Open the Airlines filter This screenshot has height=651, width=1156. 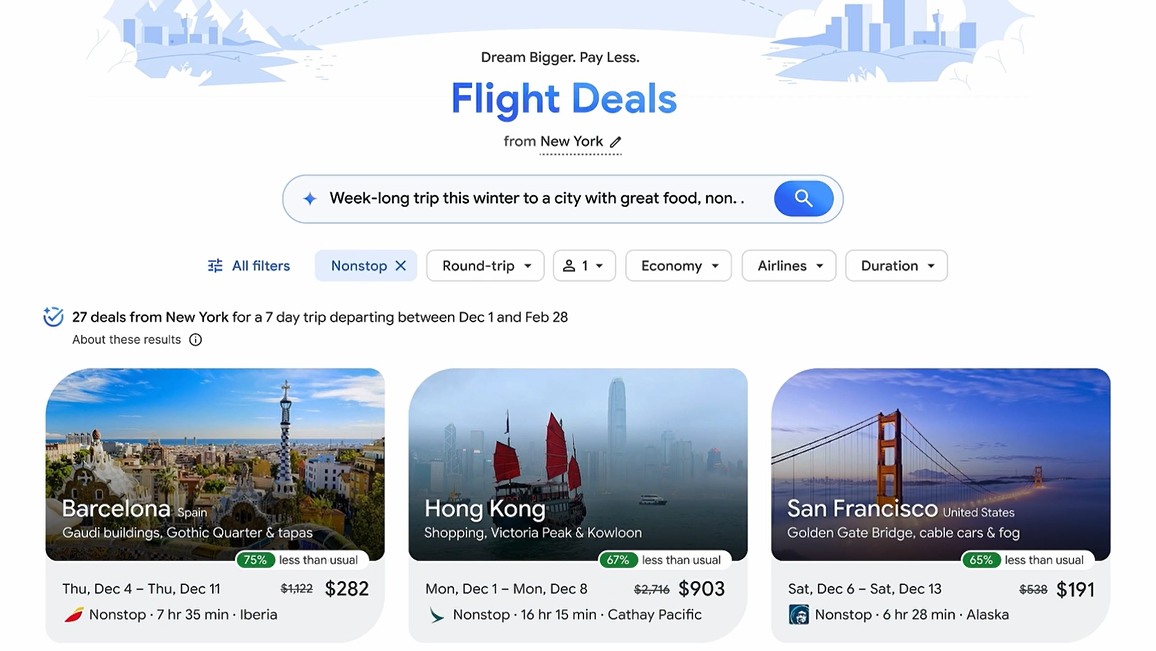(789, 266)
